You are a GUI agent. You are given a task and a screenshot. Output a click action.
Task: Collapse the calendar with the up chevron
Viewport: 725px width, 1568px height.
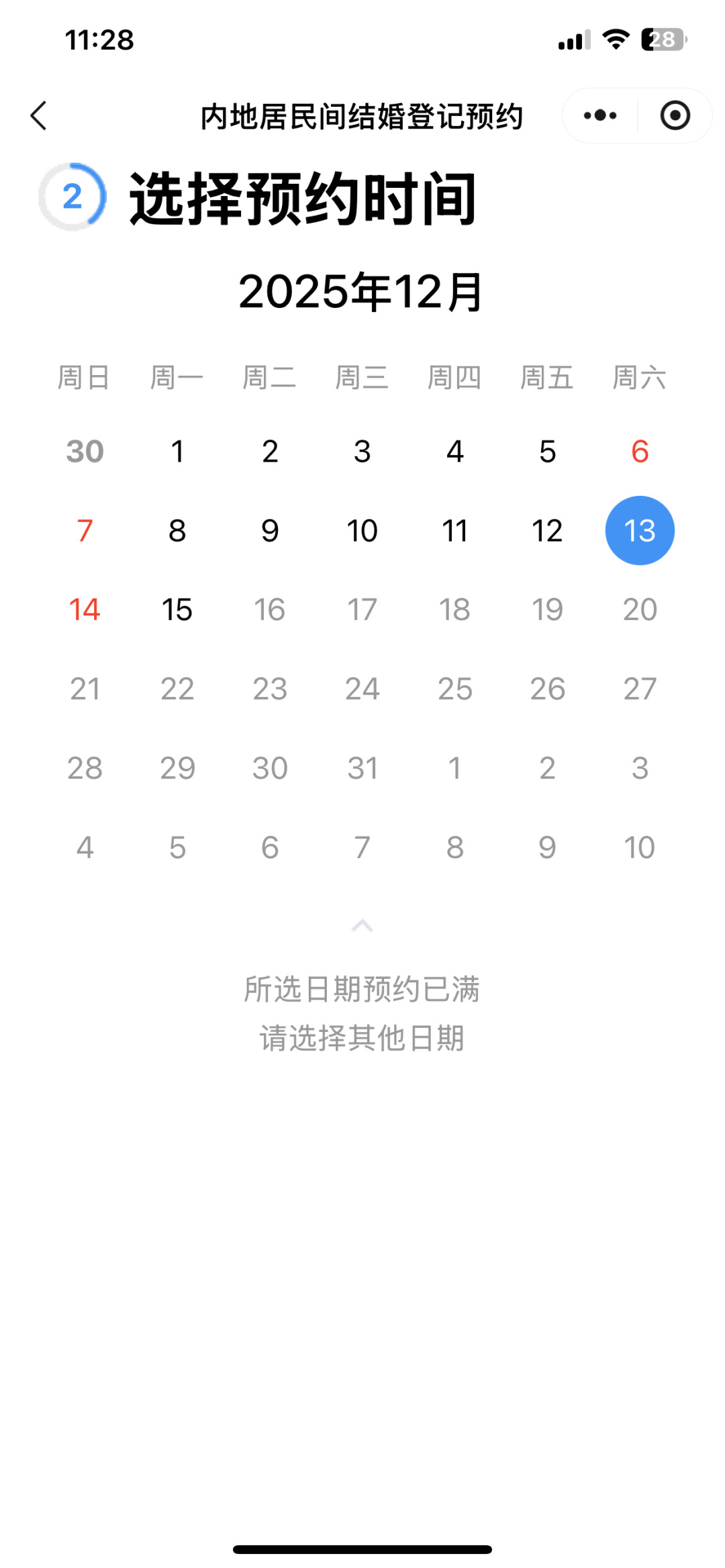tap(362, 926)
